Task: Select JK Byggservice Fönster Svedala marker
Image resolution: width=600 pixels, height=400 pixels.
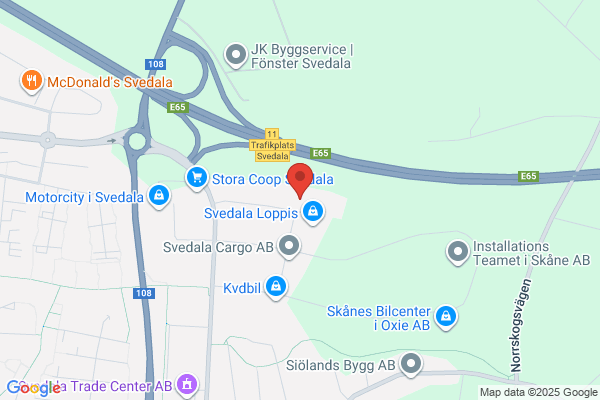Action: (236, 53)
